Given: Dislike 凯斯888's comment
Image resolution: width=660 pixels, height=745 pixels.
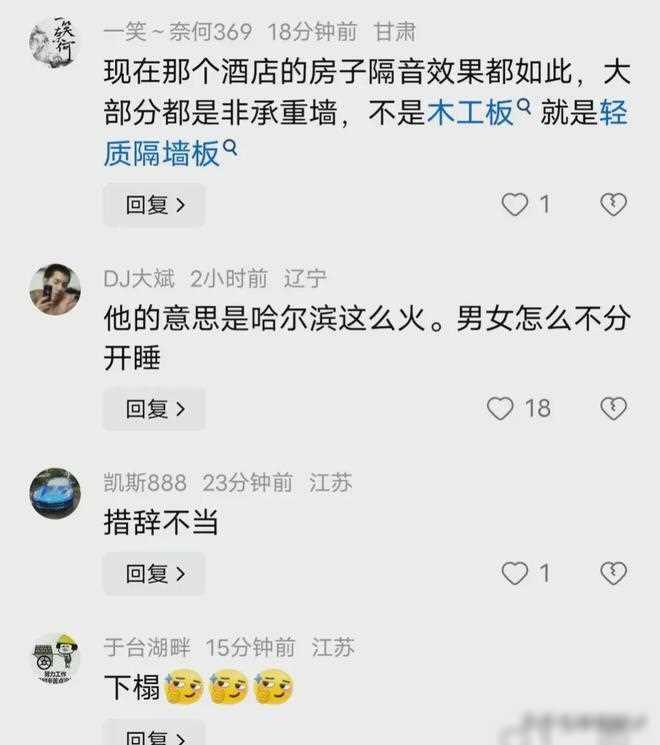Looking at the screenshot, I should (613, 573).
